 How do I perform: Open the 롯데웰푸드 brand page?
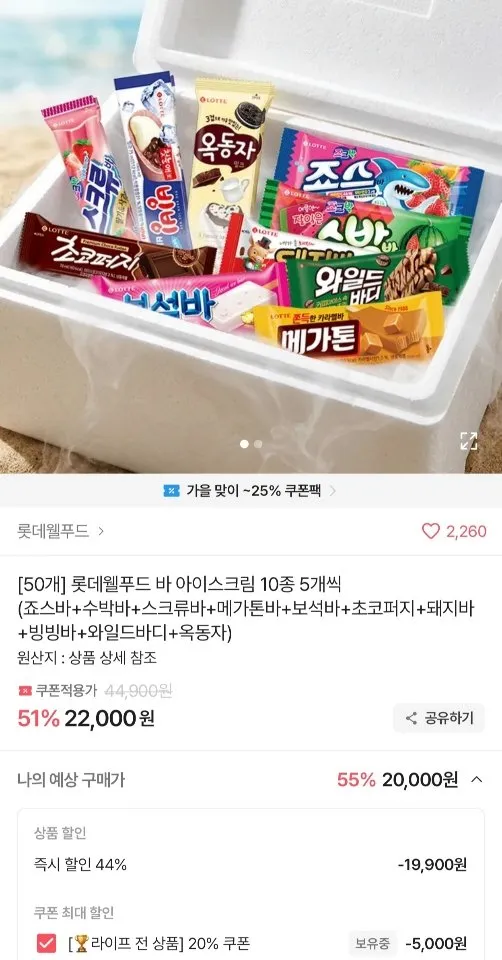pyautogui.click(x=61, y=531)
